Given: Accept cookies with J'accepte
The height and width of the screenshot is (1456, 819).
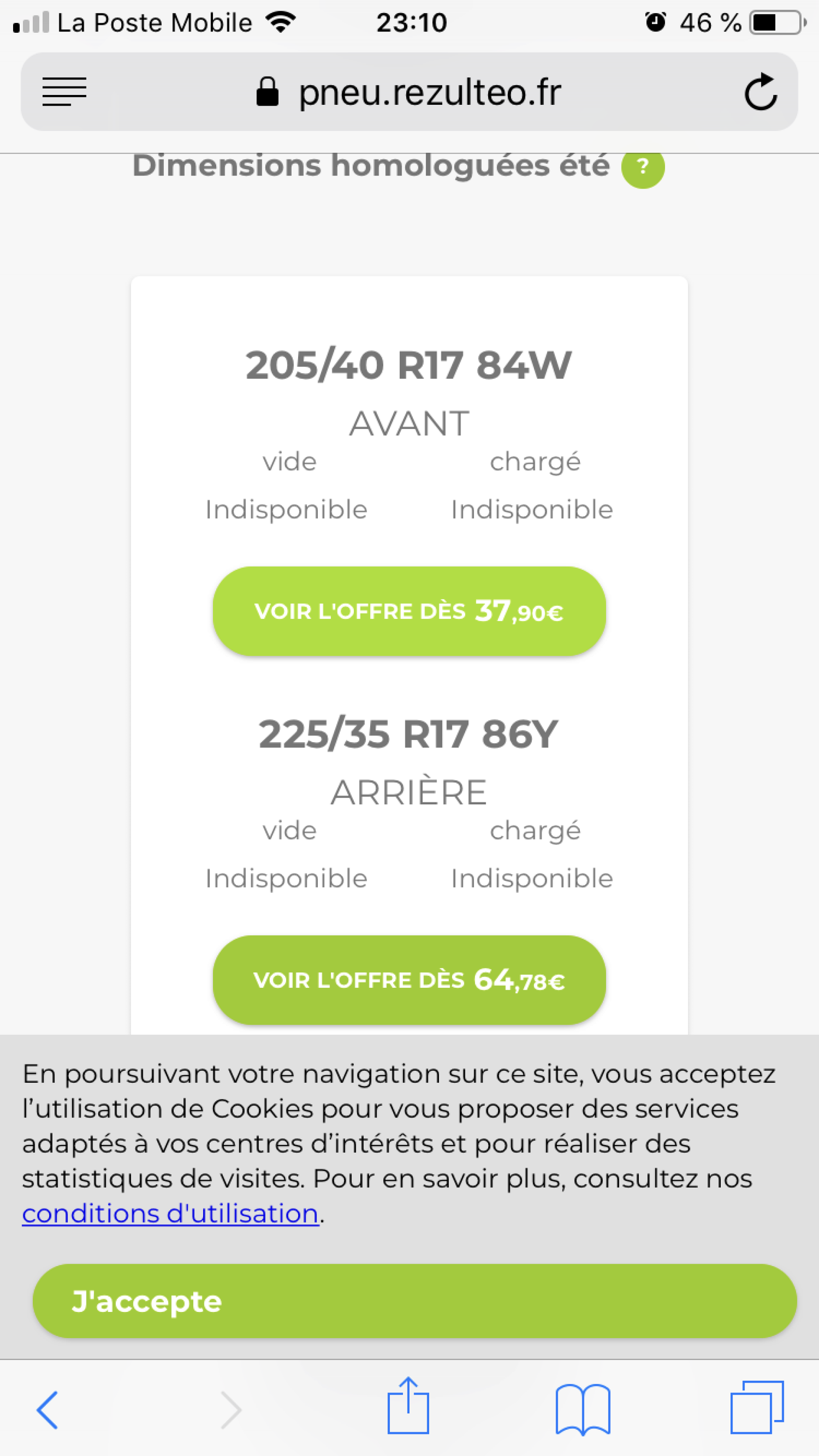Looking at the screenshot, I should (414, 1301).
